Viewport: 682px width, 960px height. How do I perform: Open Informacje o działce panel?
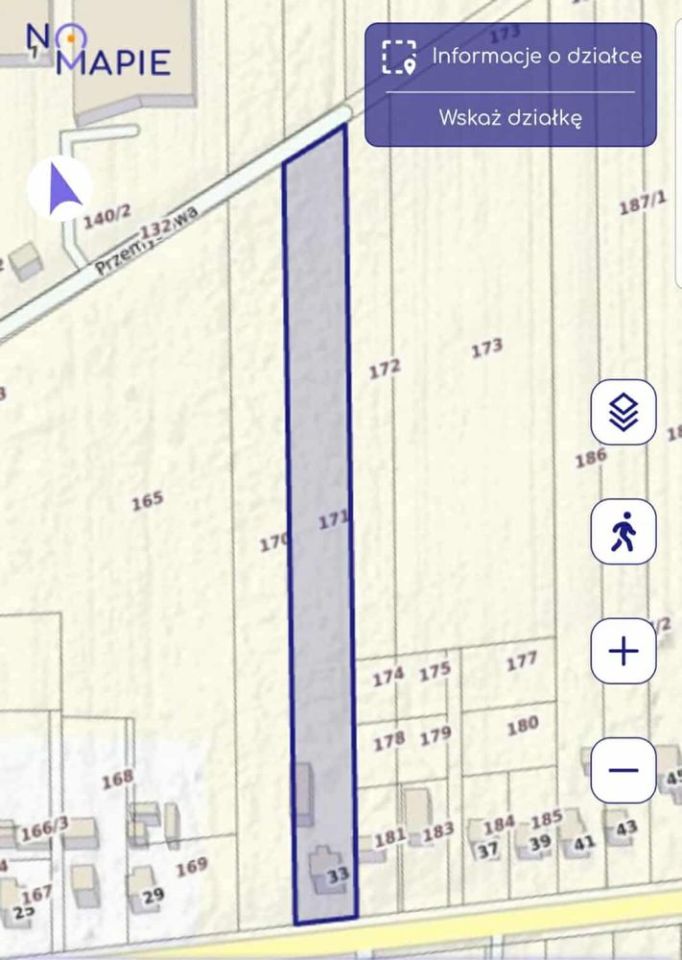coord(510,57)
